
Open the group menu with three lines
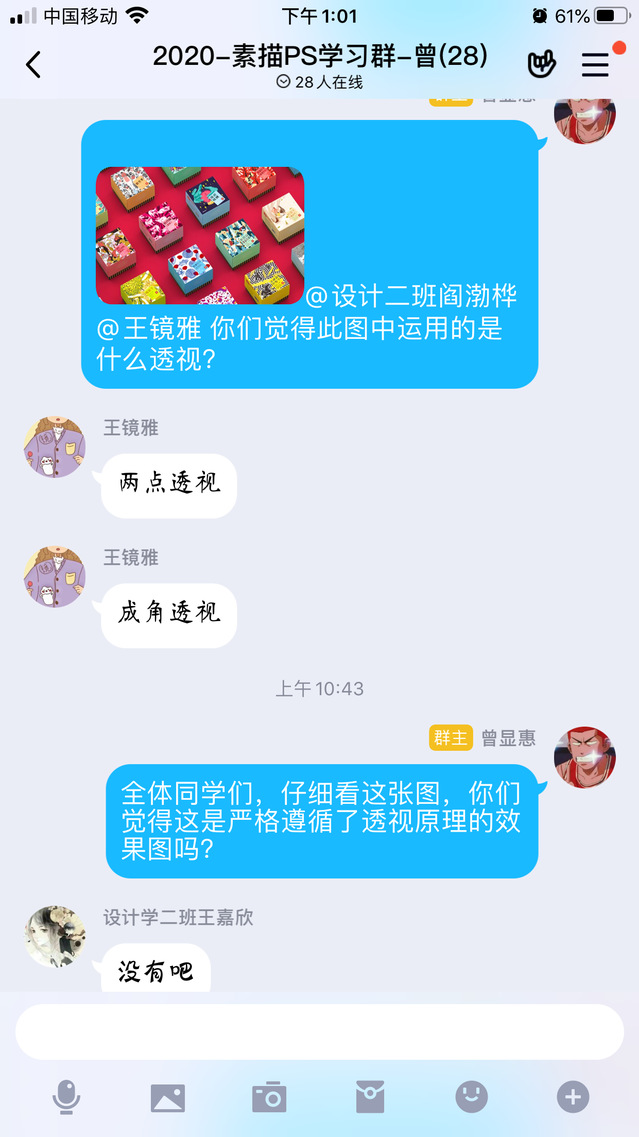point(595,65)
